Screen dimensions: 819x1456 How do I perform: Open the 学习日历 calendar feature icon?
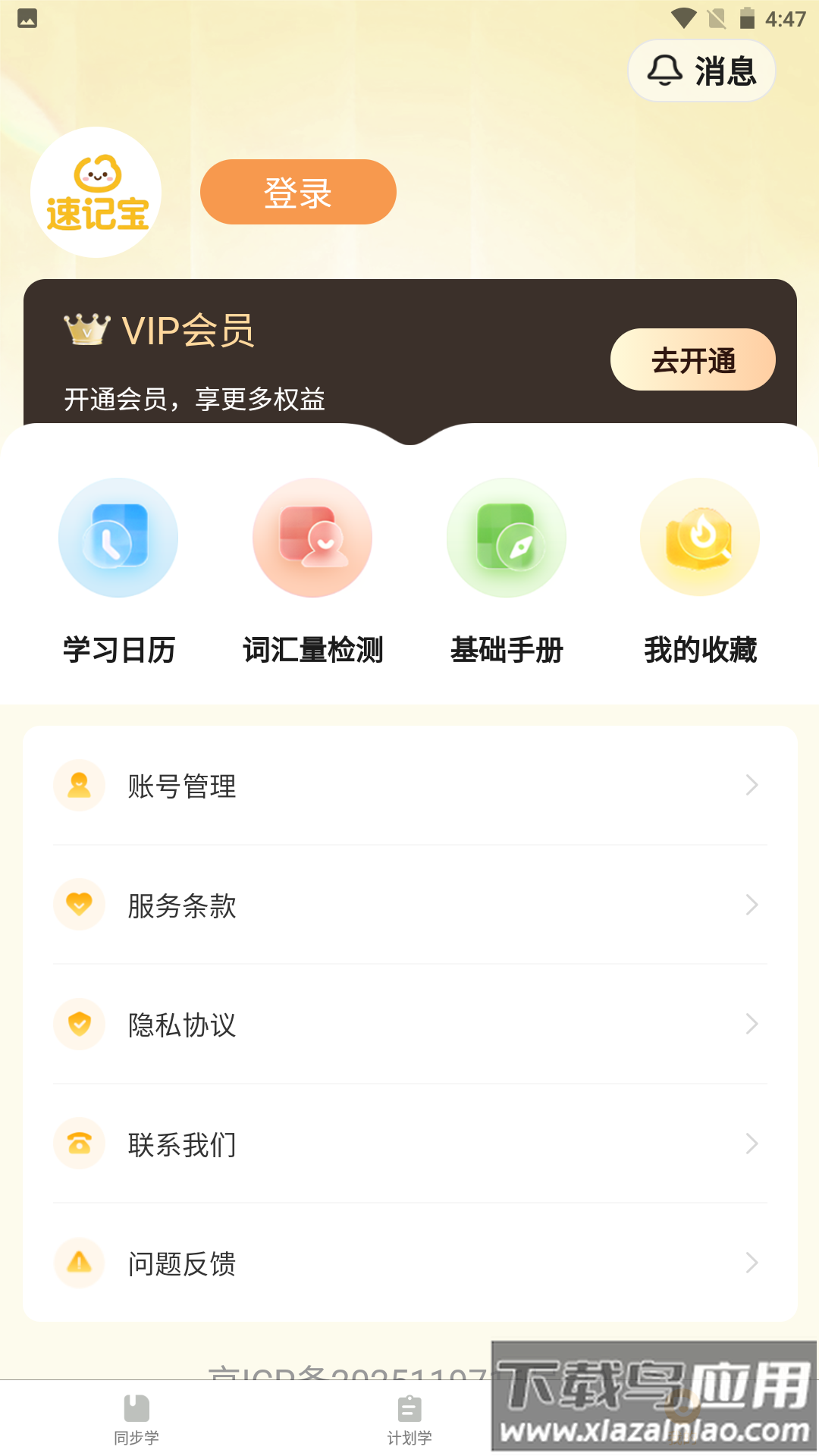(118, 537)
